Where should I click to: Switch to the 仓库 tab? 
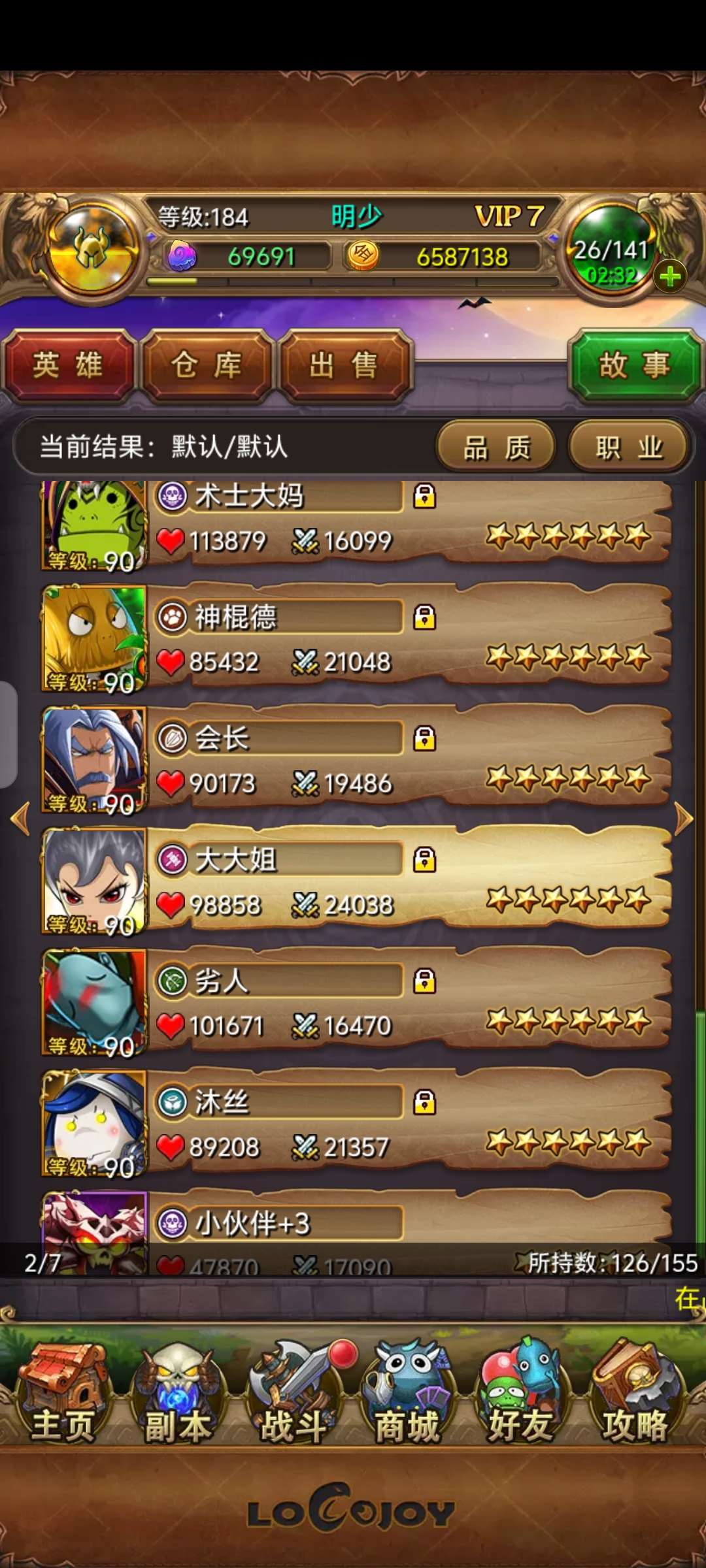click(207, 365)
